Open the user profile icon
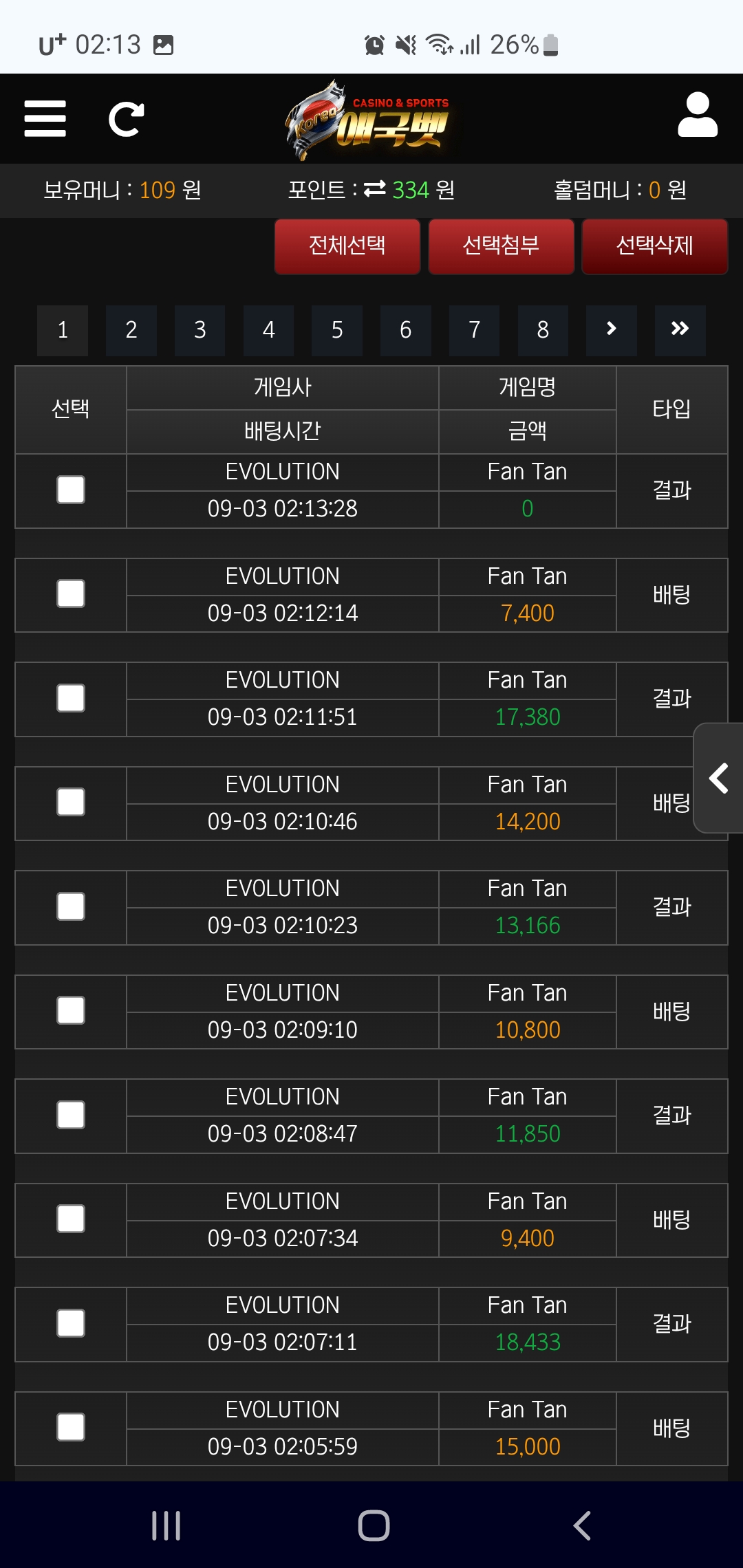Viewport: 743px width, 1568px height. coord(698,115)
